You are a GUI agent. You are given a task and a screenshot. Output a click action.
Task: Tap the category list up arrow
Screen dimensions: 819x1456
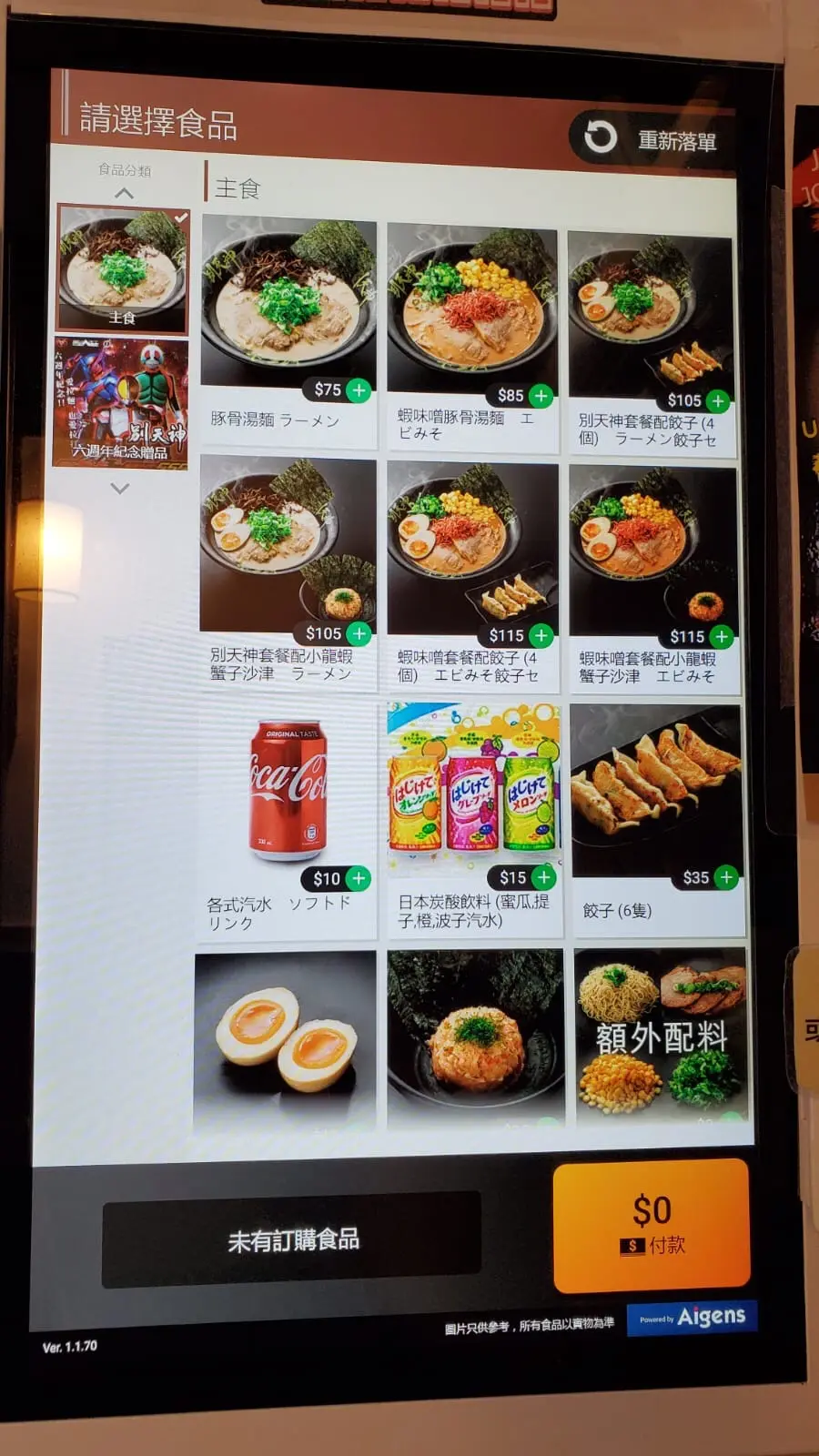coord(124,194)
